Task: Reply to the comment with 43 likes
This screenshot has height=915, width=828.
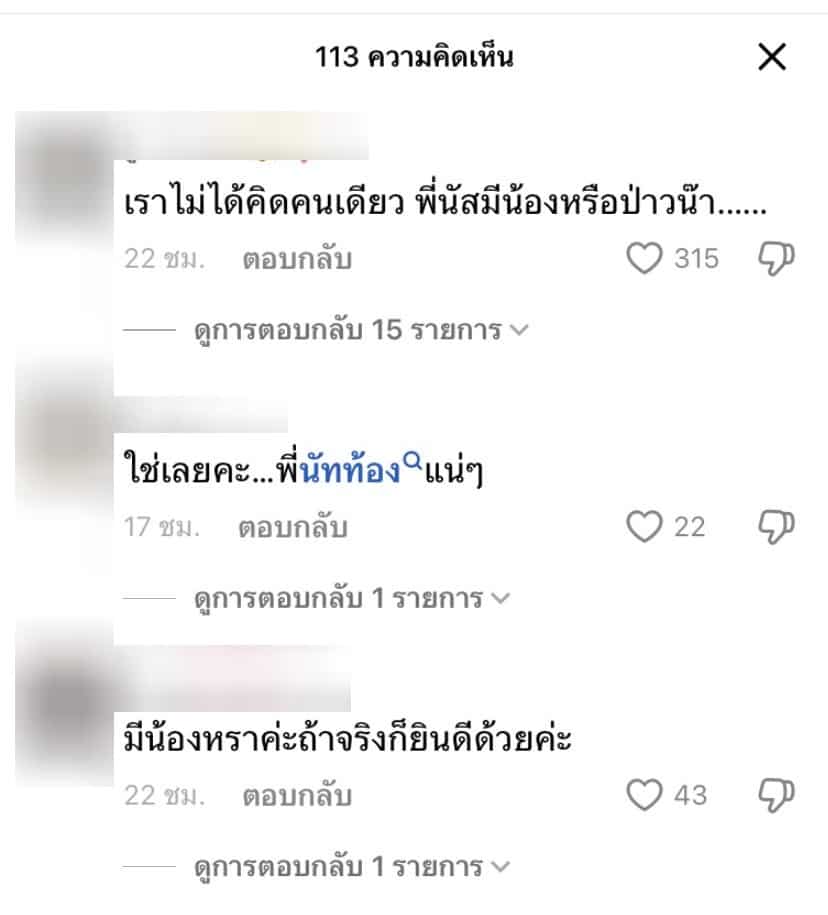Action: pos(297,796)
